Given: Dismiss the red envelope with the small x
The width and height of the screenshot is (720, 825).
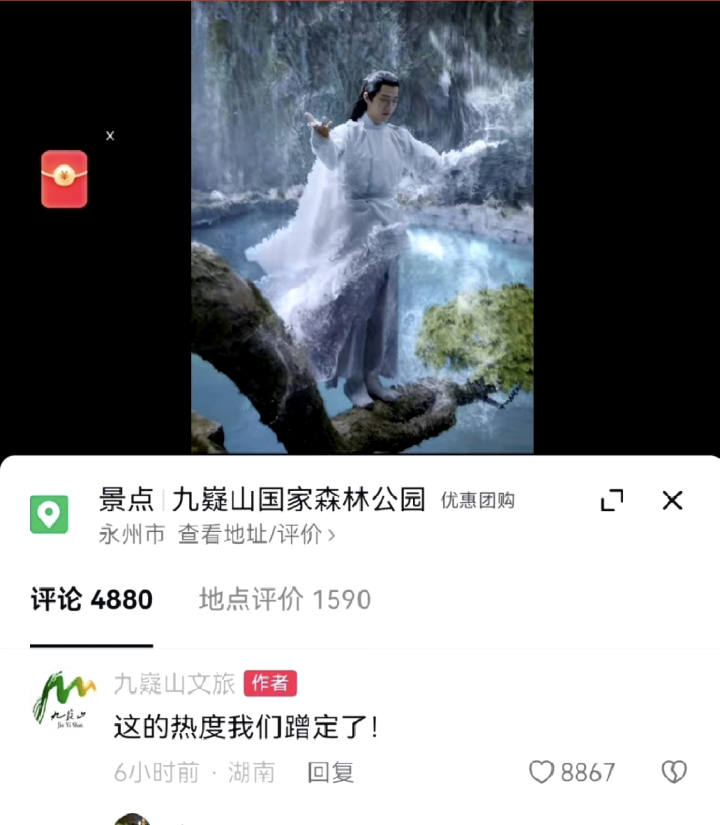Looking at the screenshot, I should click(110, 136).
